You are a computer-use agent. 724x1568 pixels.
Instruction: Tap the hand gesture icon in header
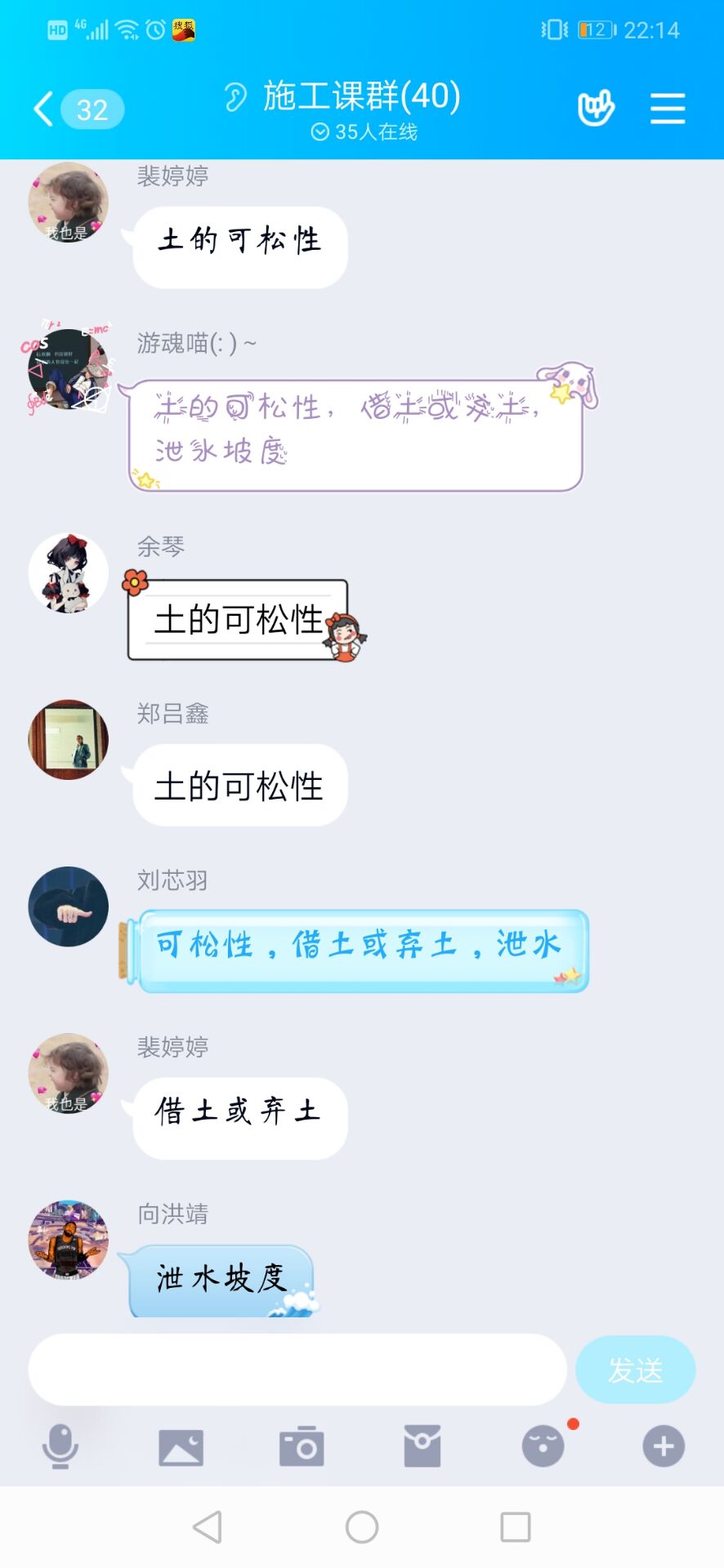[x=596, y=109]
